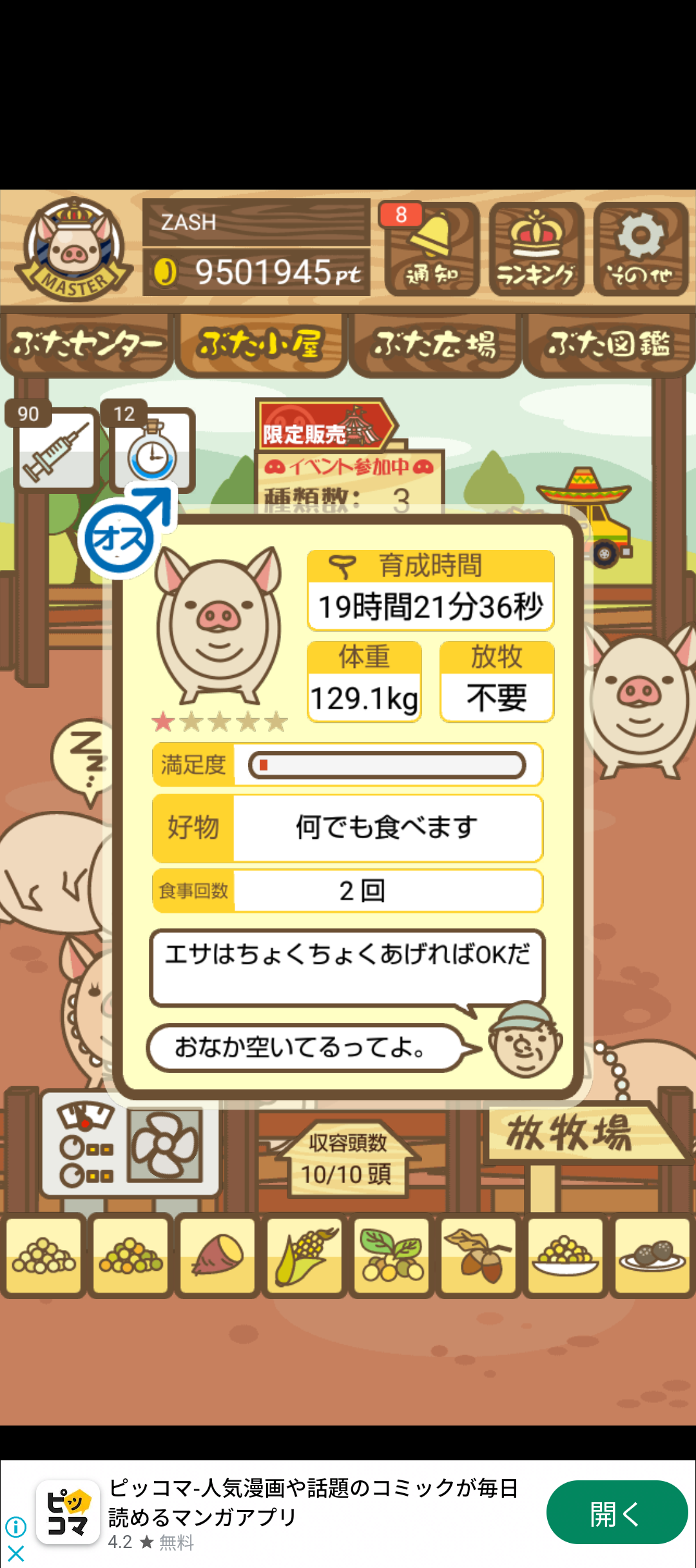This screenshot has height=1568, width=696.
Task: Feed the pig the sweet potato
Action: pyautogui.click(x=218, y=1256)
